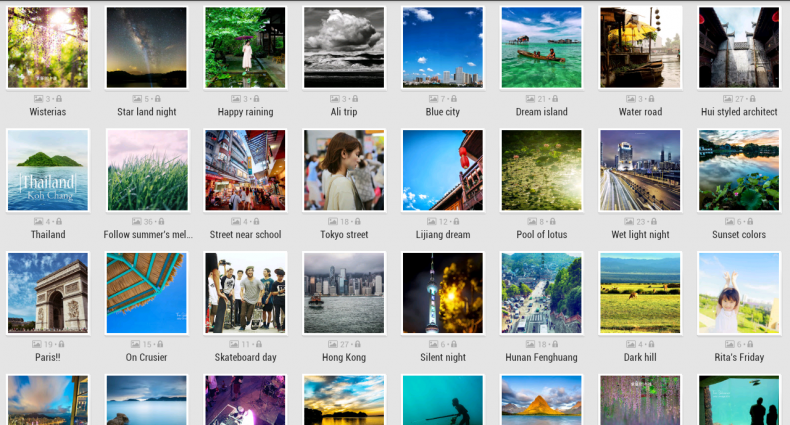Open the Wet light night album
The height and width of the screenshot is (425, 790).
(x=640, y=170)
